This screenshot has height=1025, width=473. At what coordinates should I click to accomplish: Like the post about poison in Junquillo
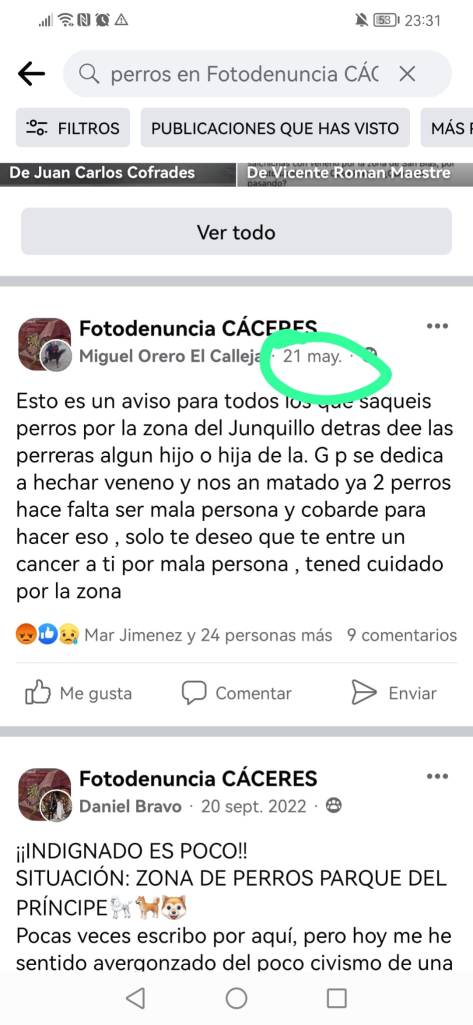[78, 693]
